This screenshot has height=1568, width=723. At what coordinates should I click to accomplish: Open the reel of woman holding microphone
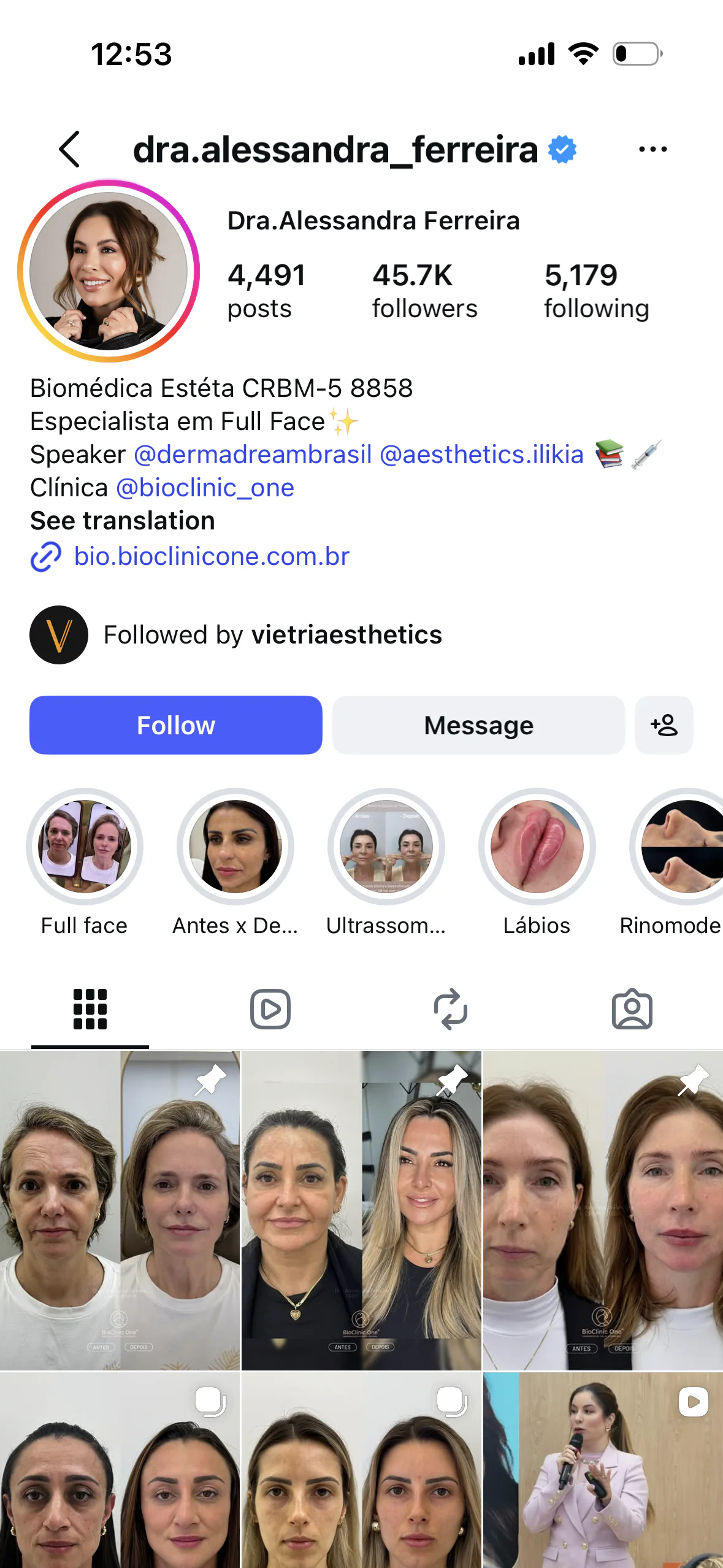(x=603, y=1470)
